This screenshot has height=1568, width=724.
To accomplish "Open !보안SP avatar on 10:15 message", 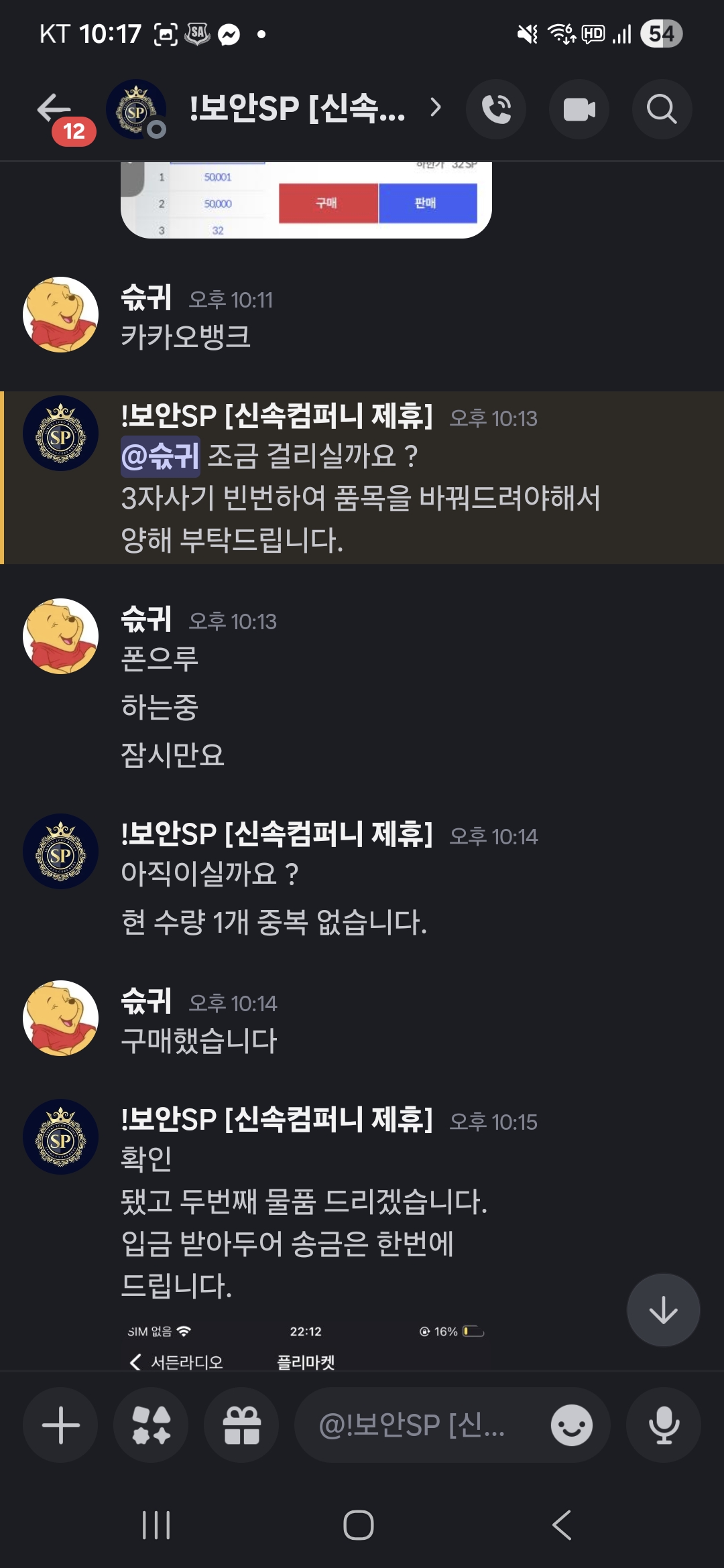I will point(61,1137).
